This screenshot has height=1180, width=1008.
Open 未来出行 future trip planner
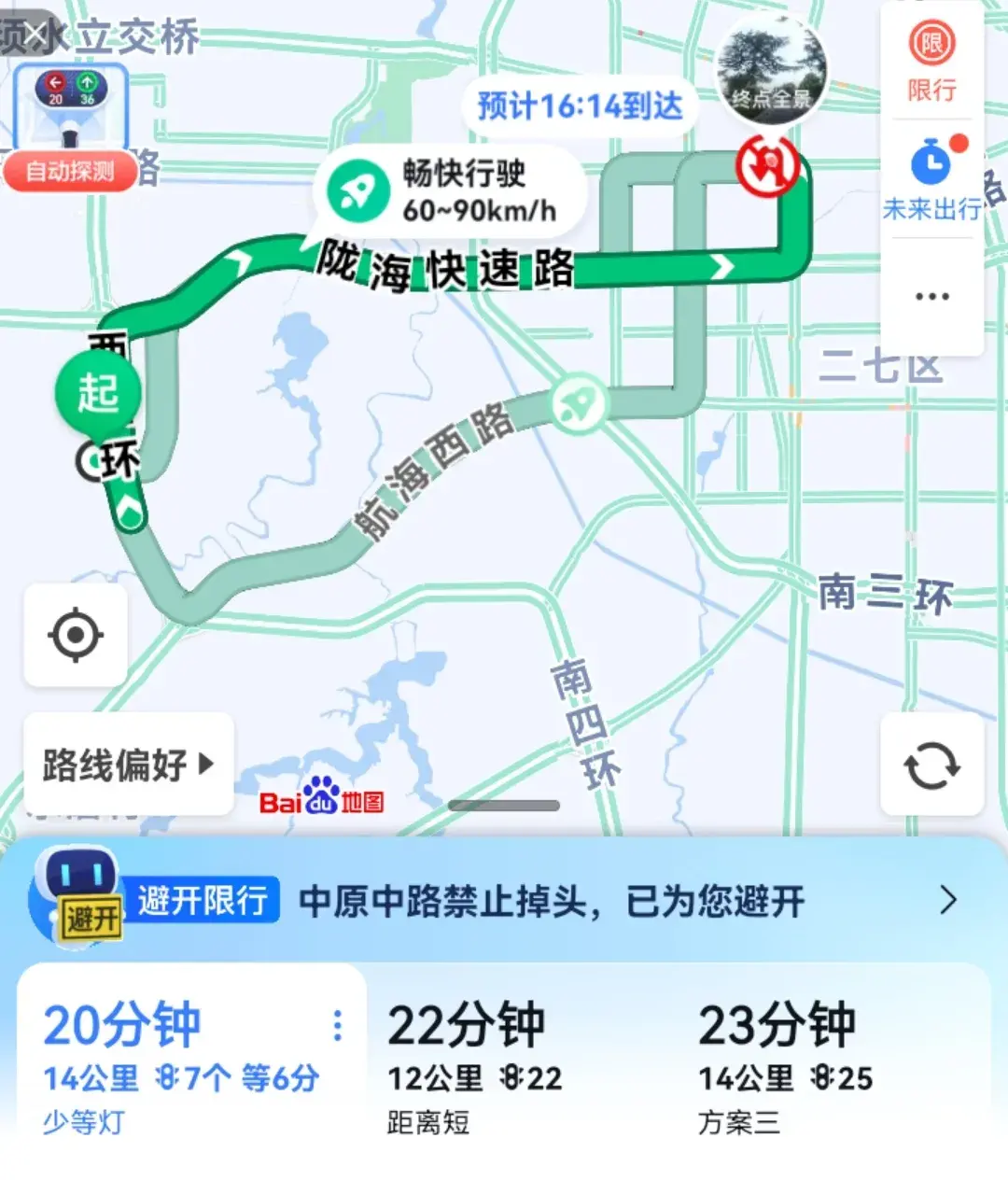point(931,182)
